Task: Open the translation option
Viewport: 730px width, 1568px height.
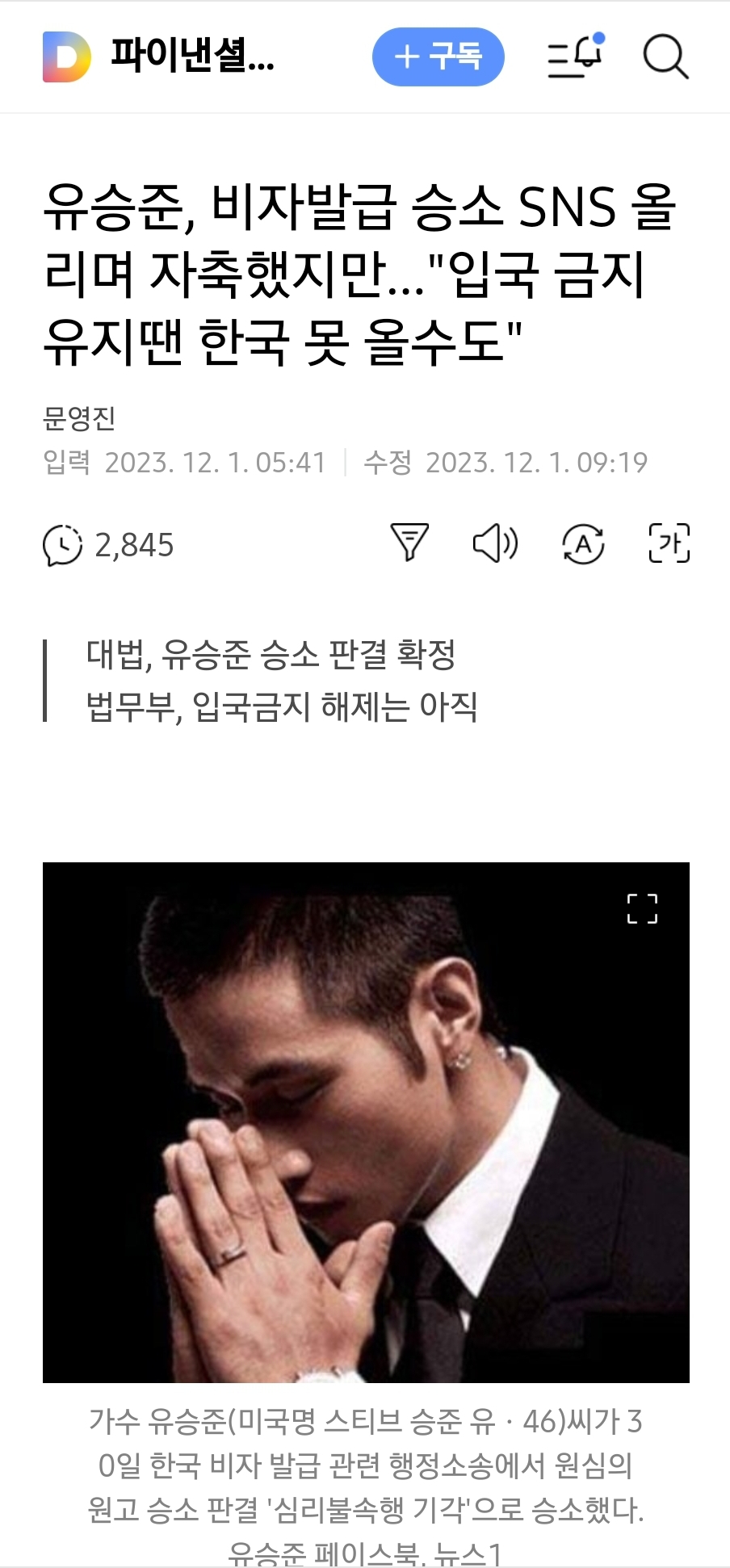Action: [x=583, y=543]
